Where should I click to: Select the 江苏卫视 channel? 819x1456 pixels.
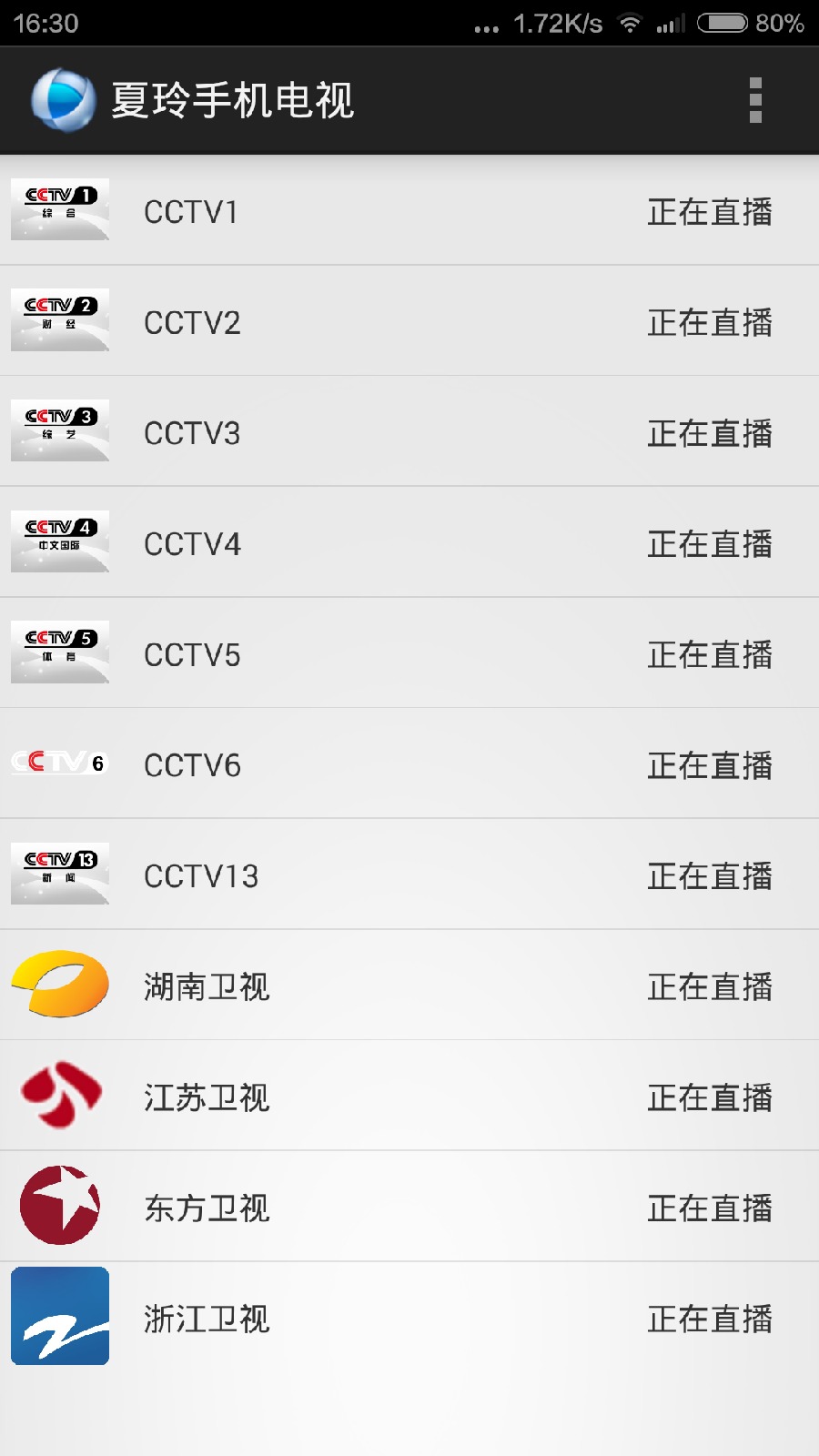409,1097
